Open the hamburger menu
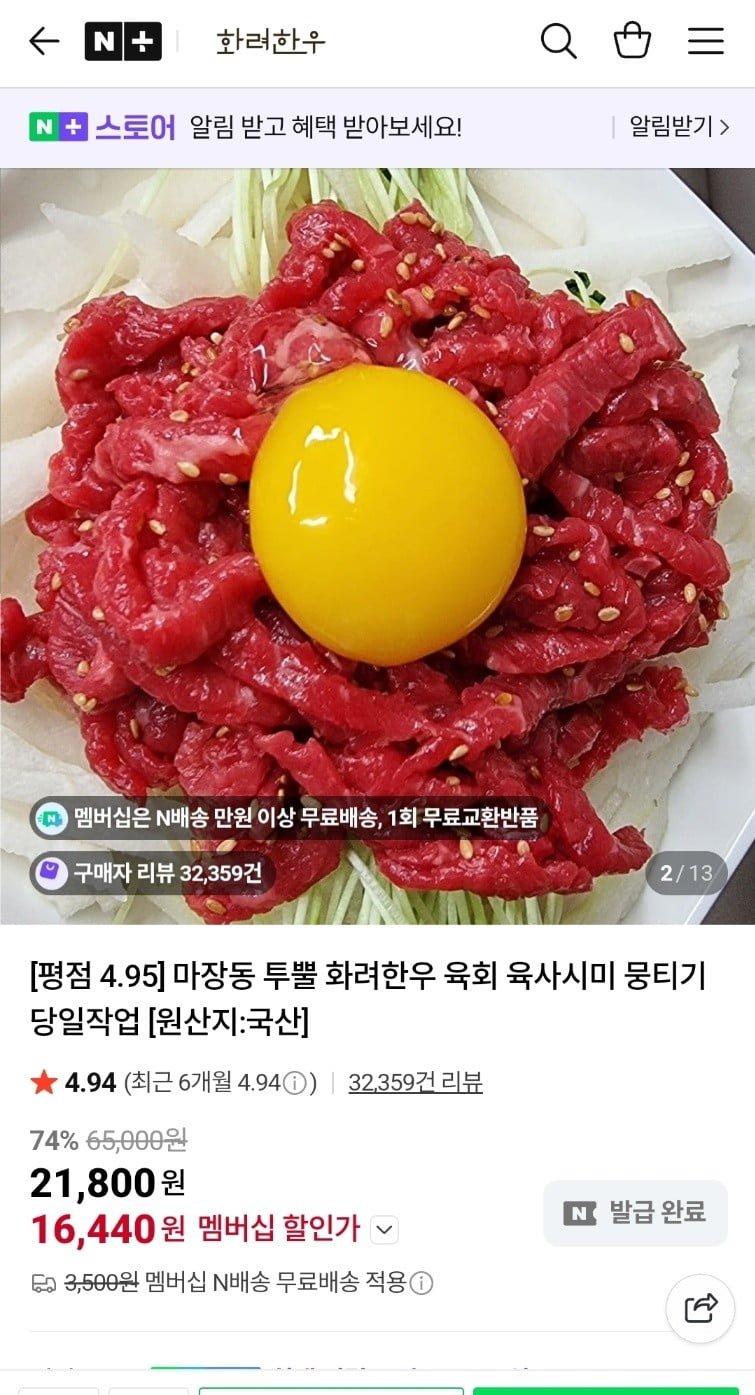 click(x=706, y=41)
